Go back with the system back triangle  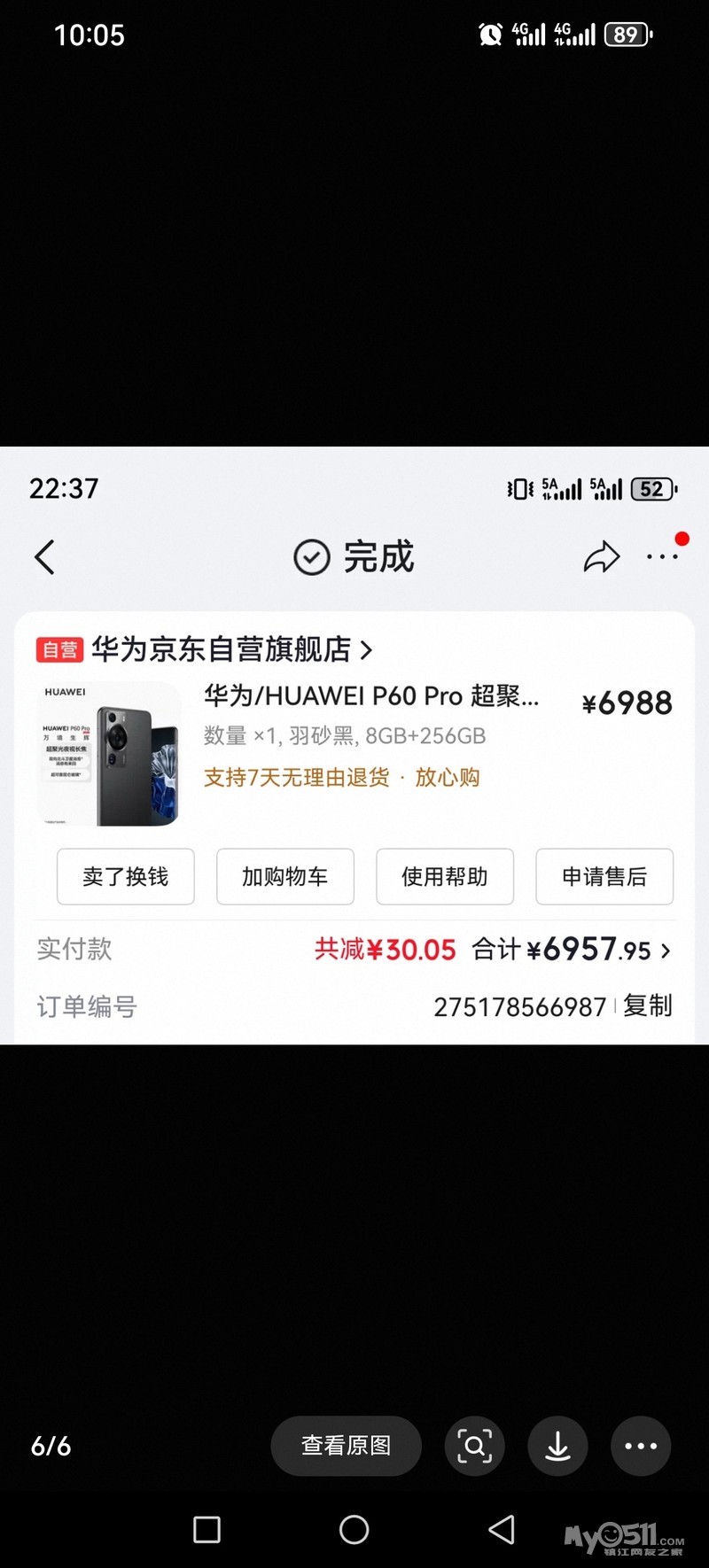pyautogui.click(x=502, y=1529)
